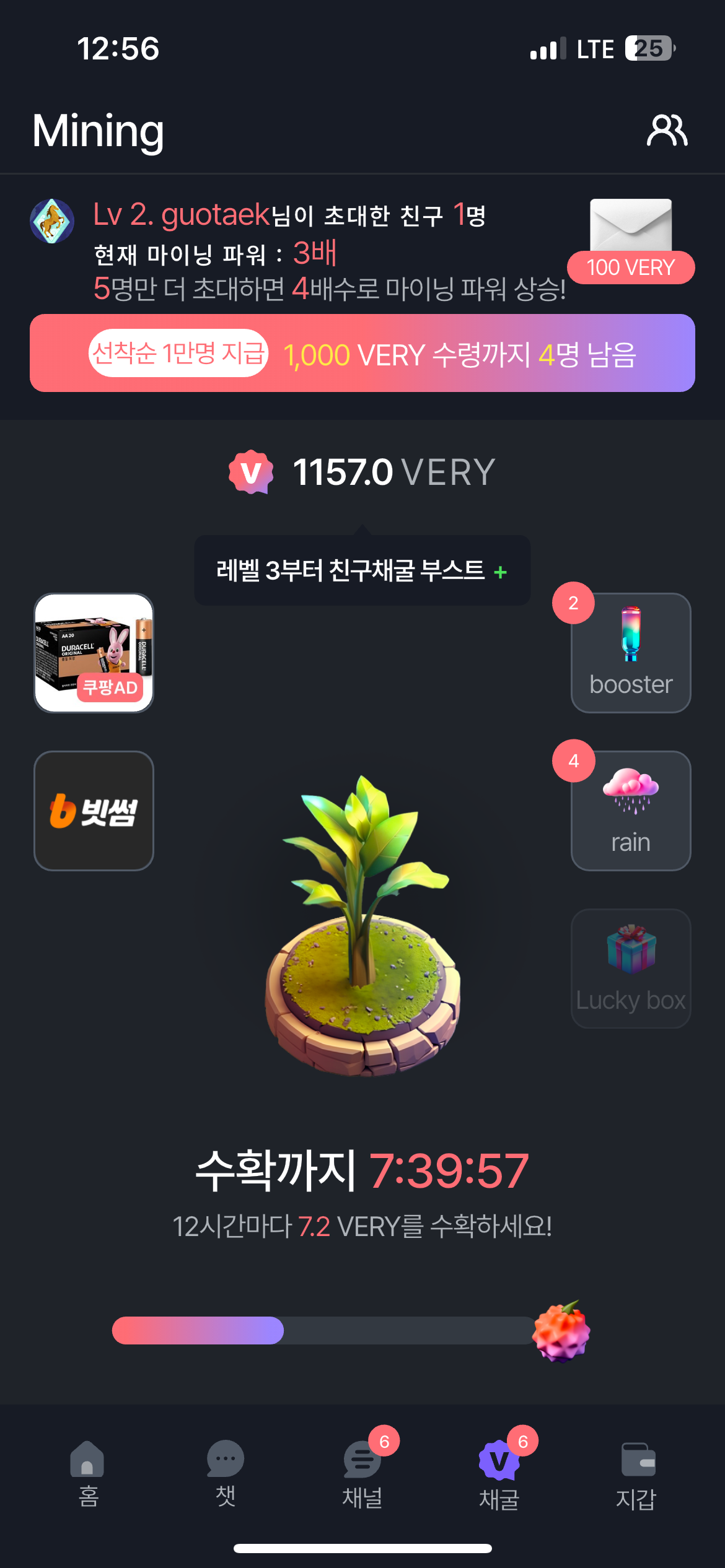Use the booster item
The height and width of the screenshot is (1568, 725).
pyautogui.click(x=630, y=653)
